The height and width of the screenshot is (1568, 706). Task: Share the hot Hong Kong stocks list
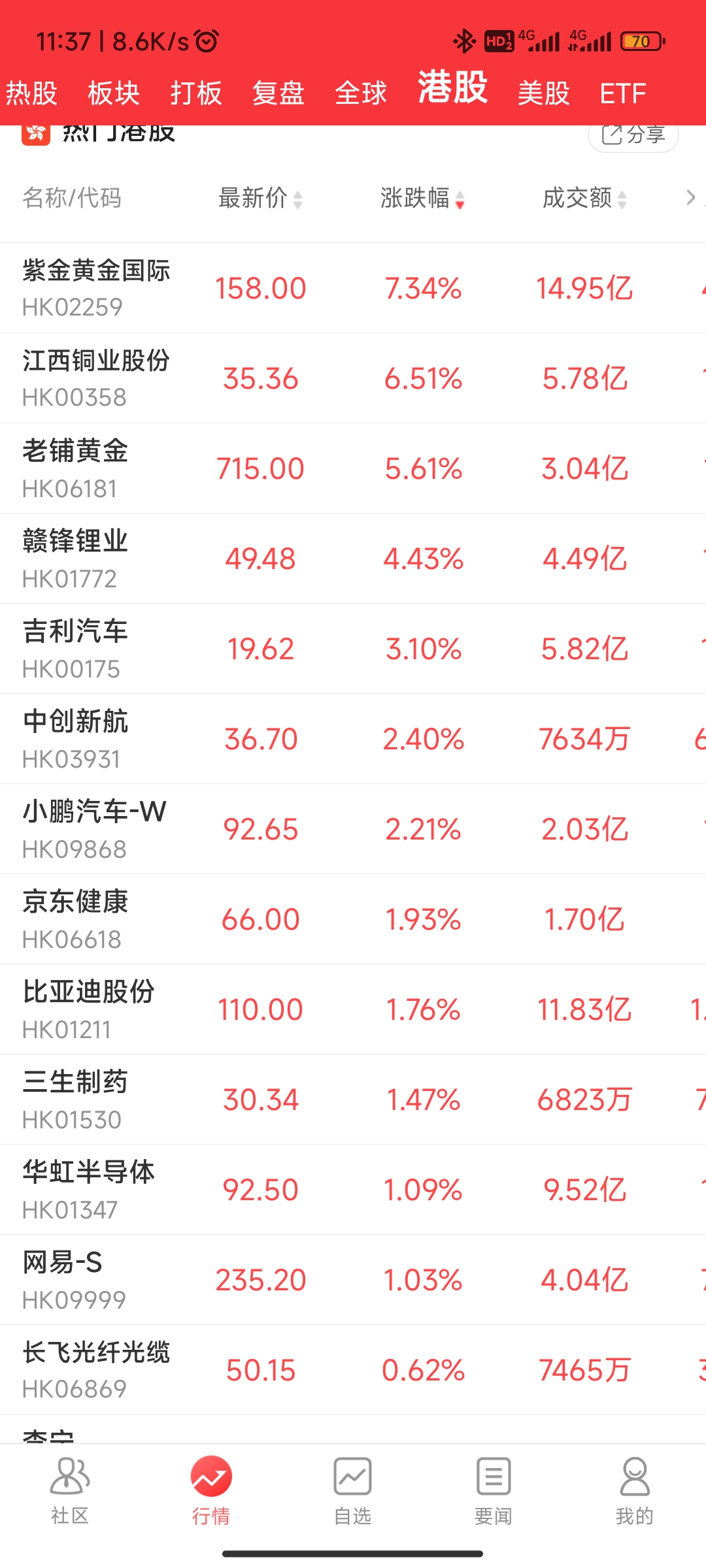(x=633, y=135)
